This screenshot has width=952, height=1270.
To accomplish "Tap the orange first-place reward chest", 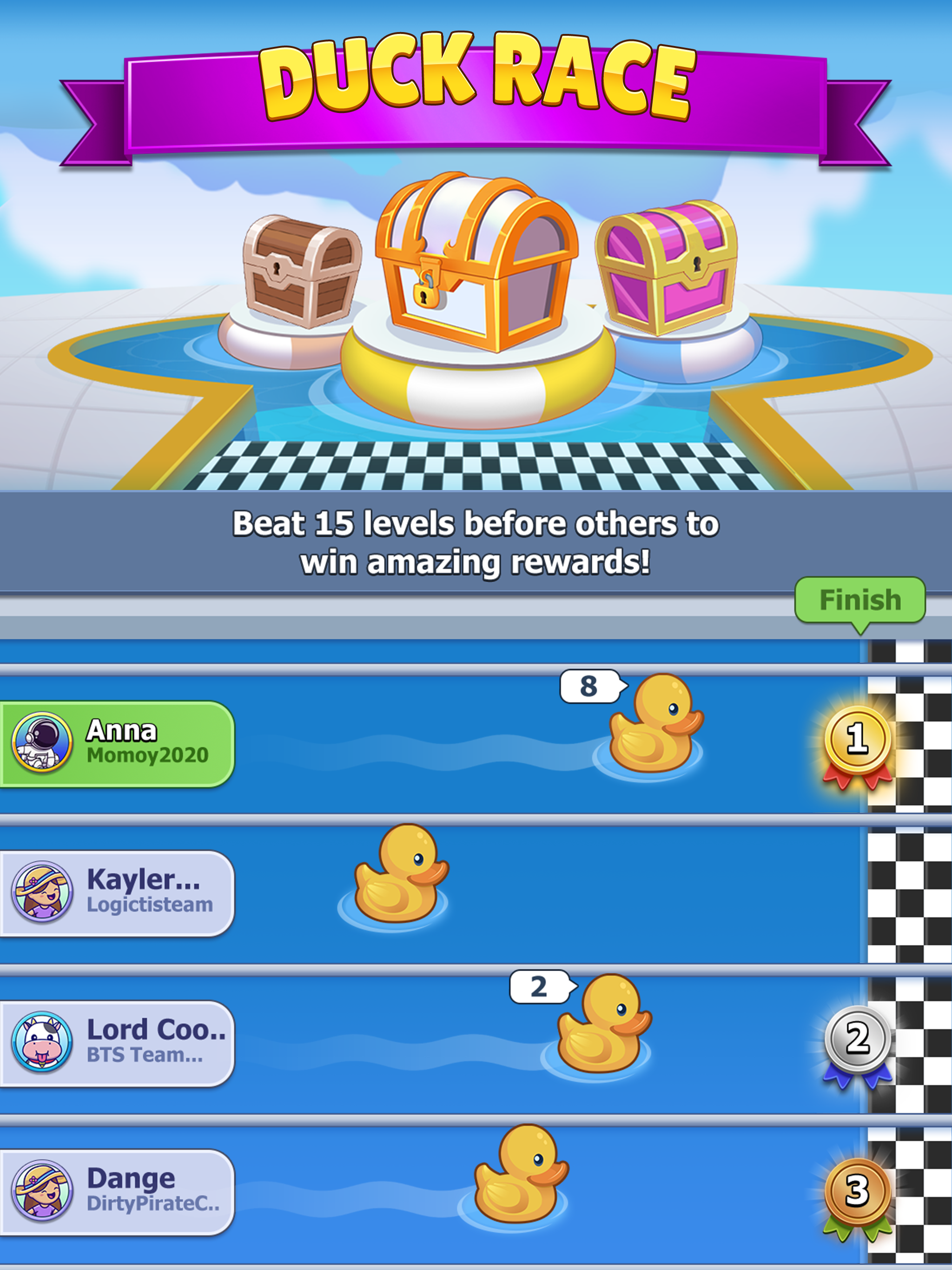I will coord(476,264).
